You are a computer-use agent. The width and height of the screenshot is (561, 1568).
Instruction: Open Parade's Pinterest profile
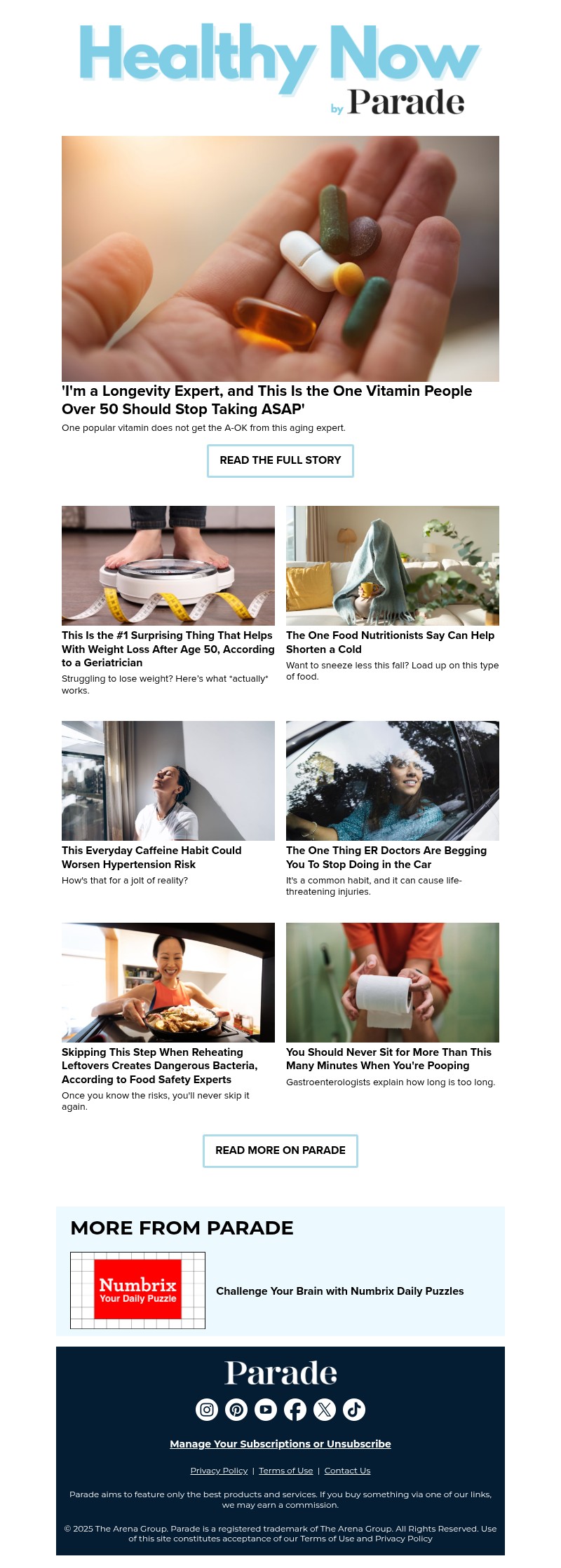[236, 1409]
